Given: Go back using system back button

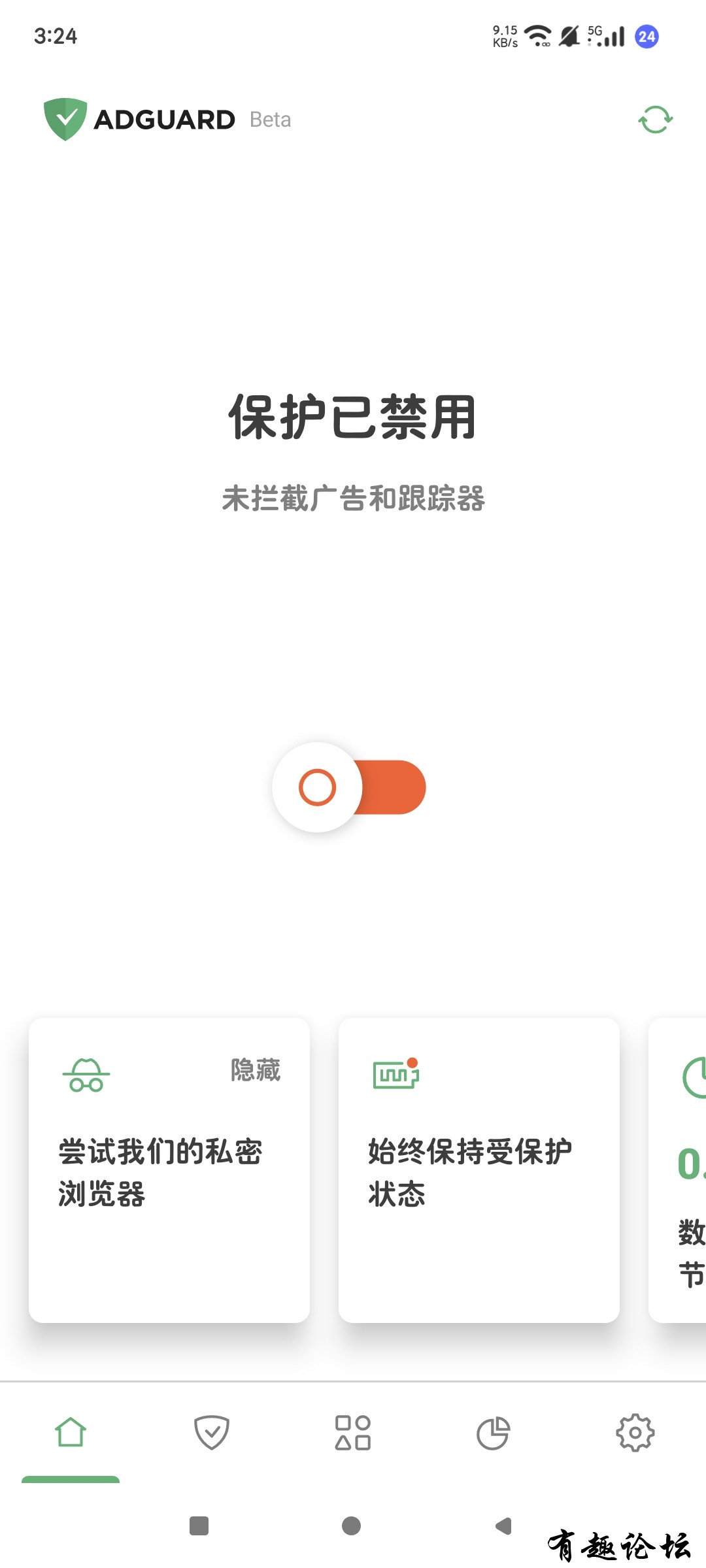Looking at the screenshot, I should click(503, 1526).
